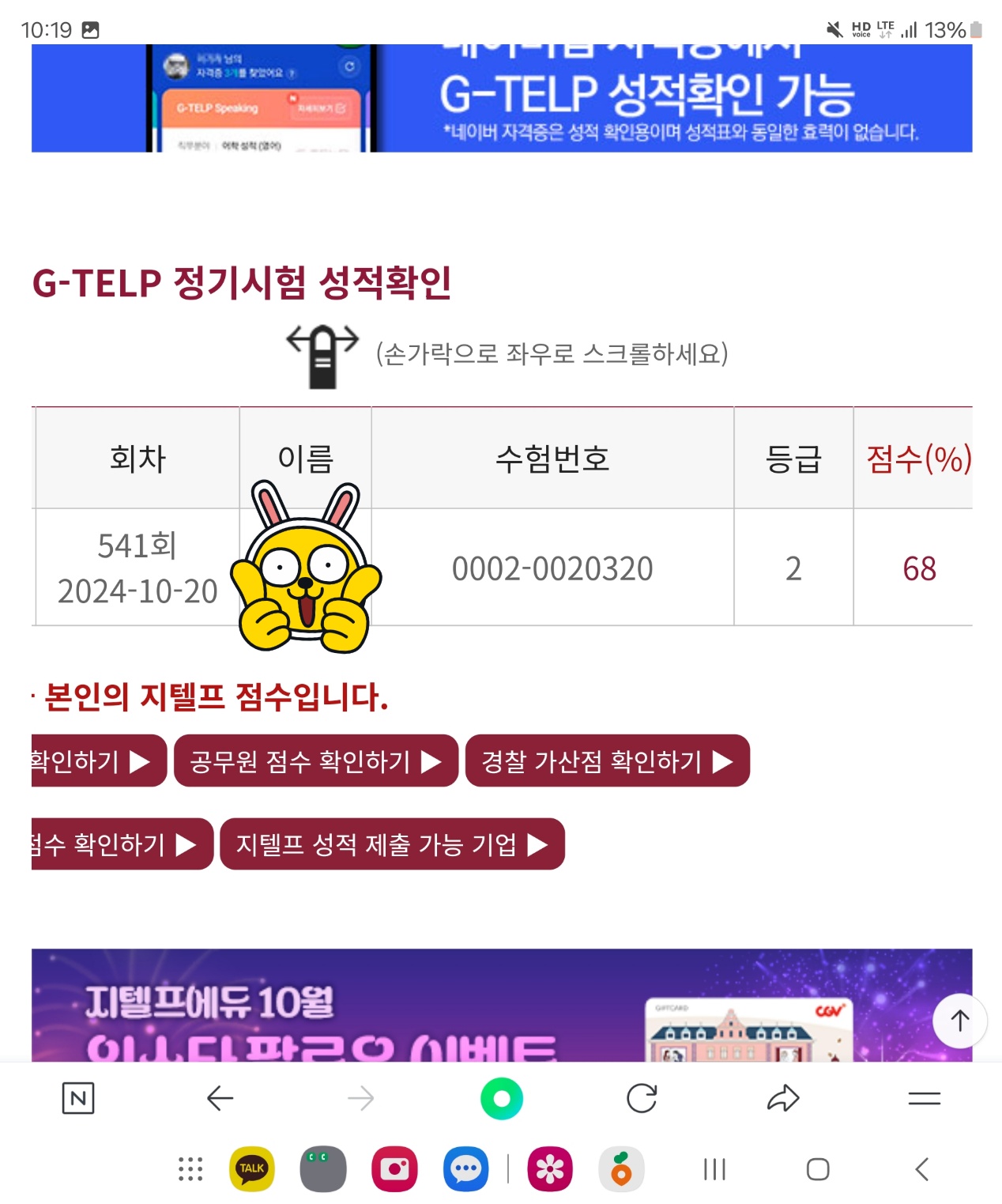This screenshot has height=1204, width=1002.
Task: Open the Naver home N icon
Action: pos(78,1098)
